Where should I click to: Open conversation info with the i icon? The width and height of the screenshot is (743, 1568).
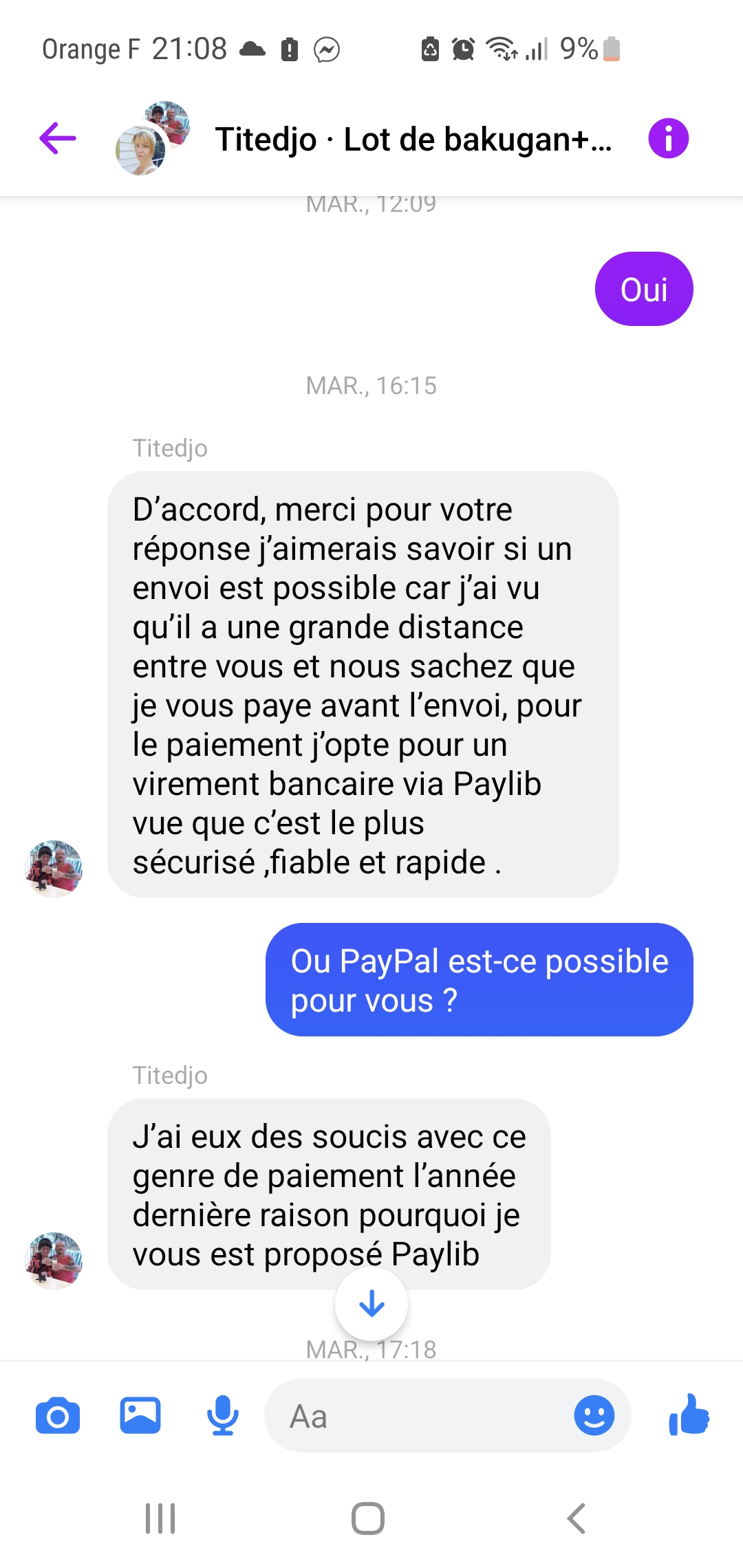[668, 138]
